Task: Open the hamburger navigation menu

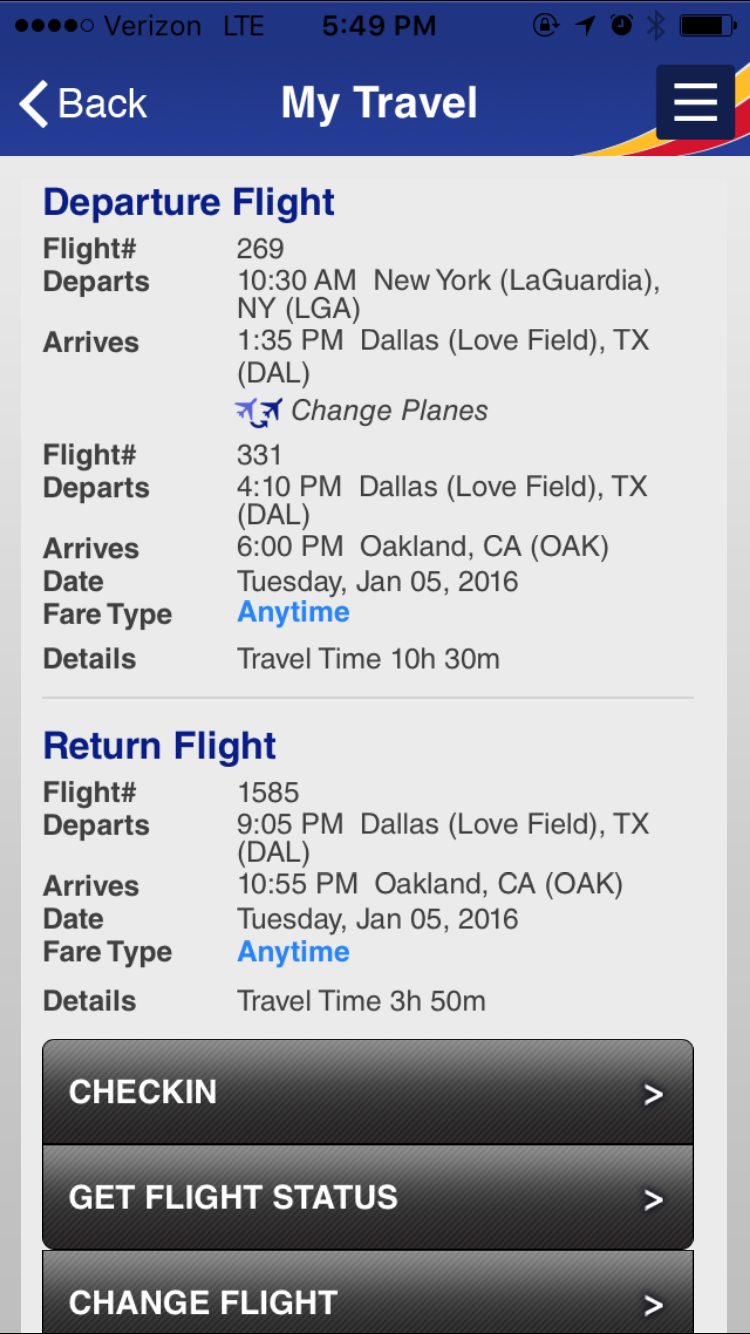Action: 695,101
